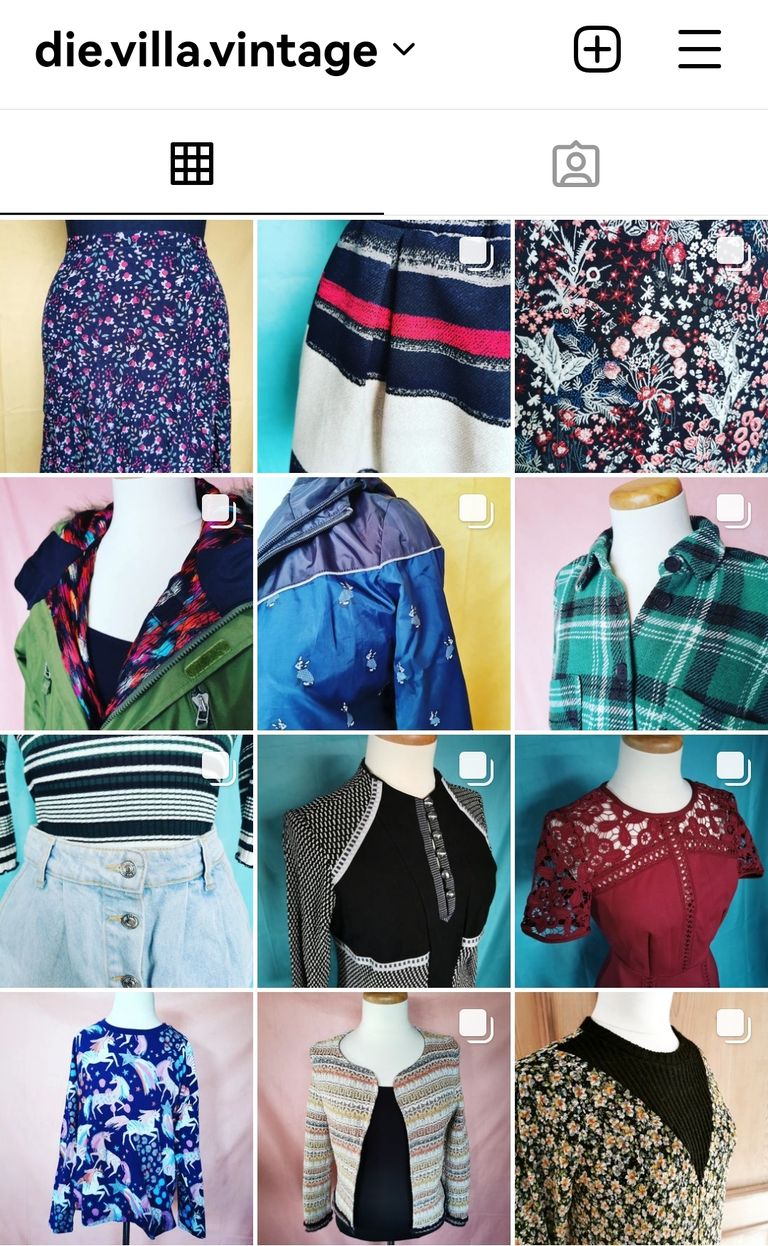Open the blue rain jacket post

[x=384, y=603]
